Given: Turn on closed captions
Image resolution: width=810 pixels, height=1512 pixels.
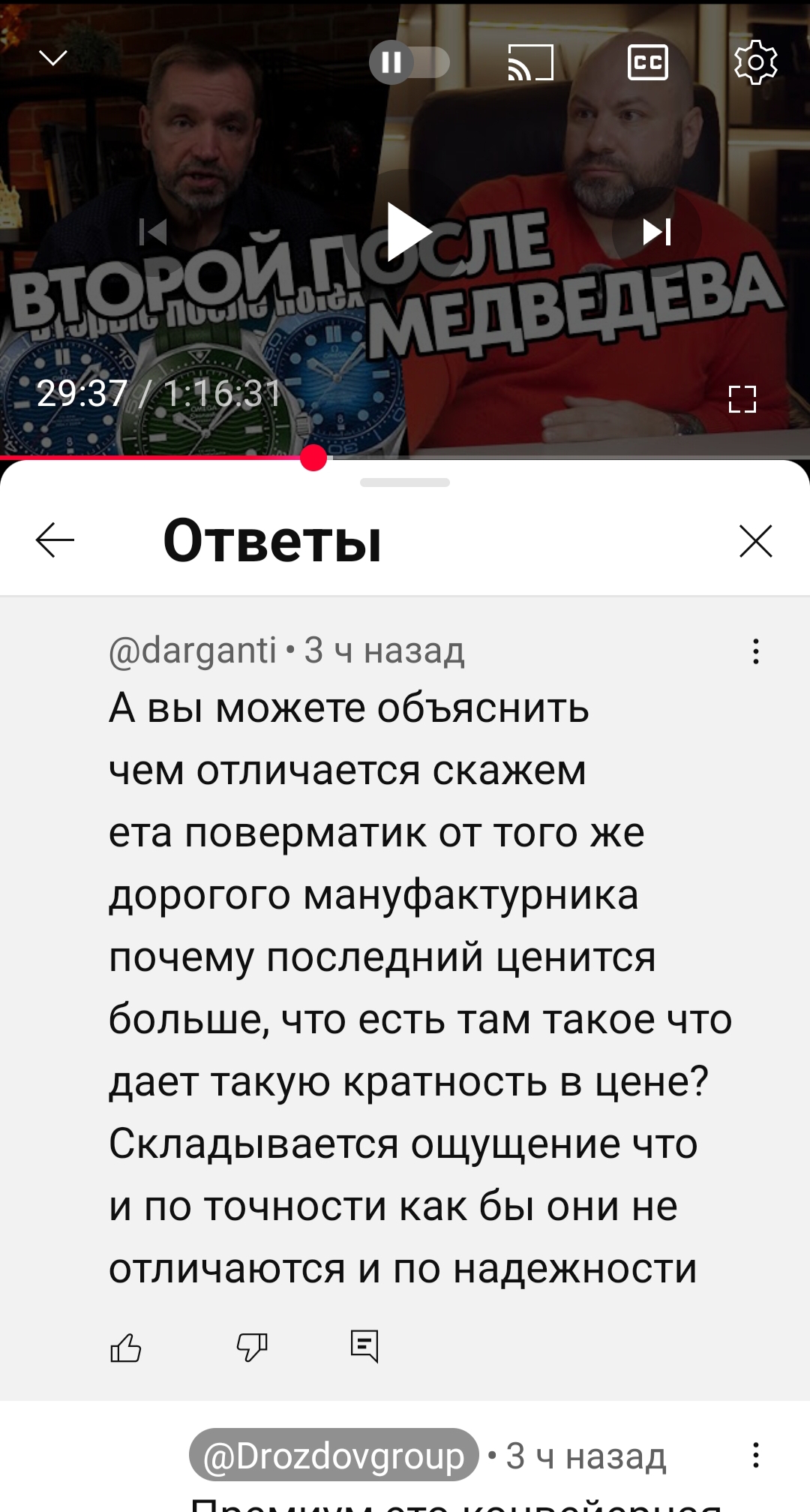Looking at the screenshot, I should [x=648, y=62].
